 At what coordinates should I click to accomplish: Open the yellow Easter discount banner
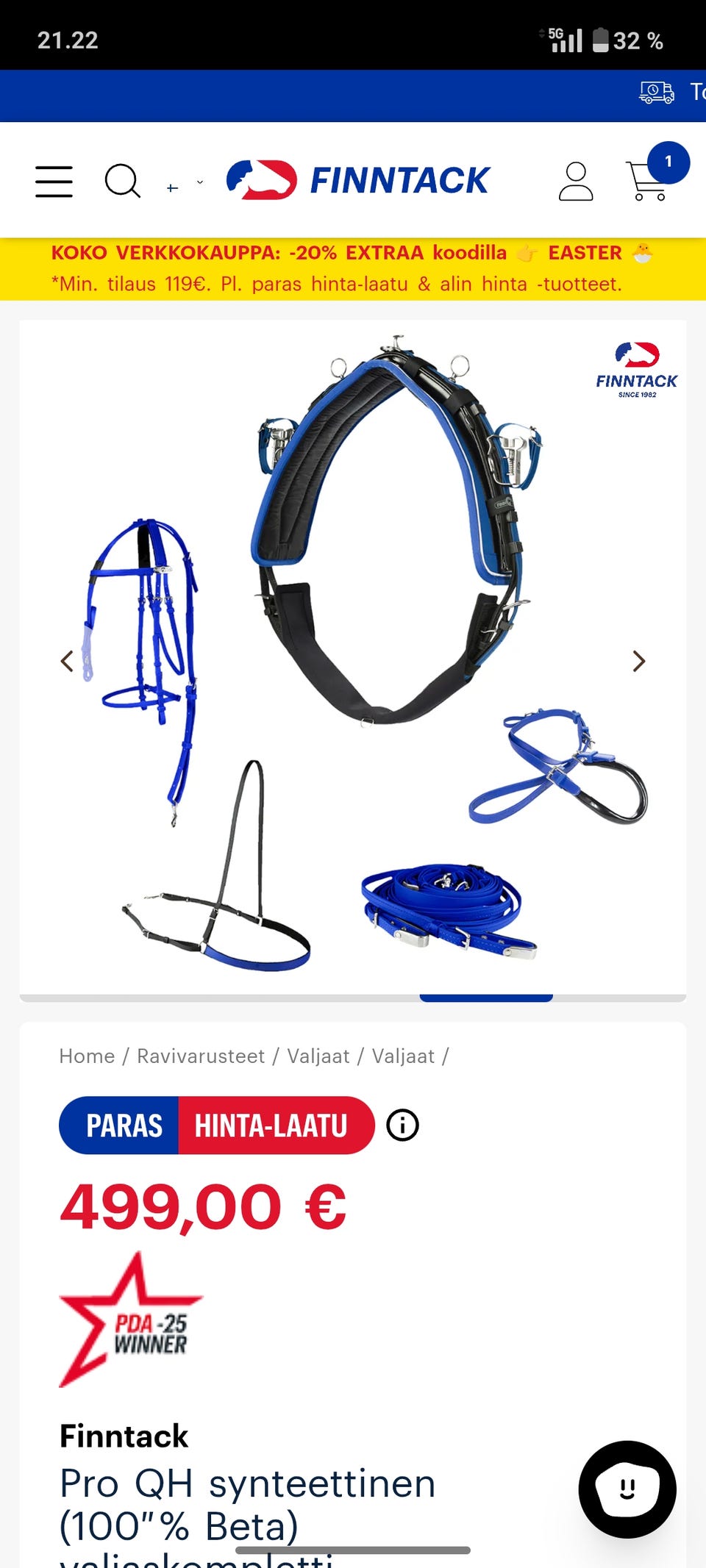point(352,268)
